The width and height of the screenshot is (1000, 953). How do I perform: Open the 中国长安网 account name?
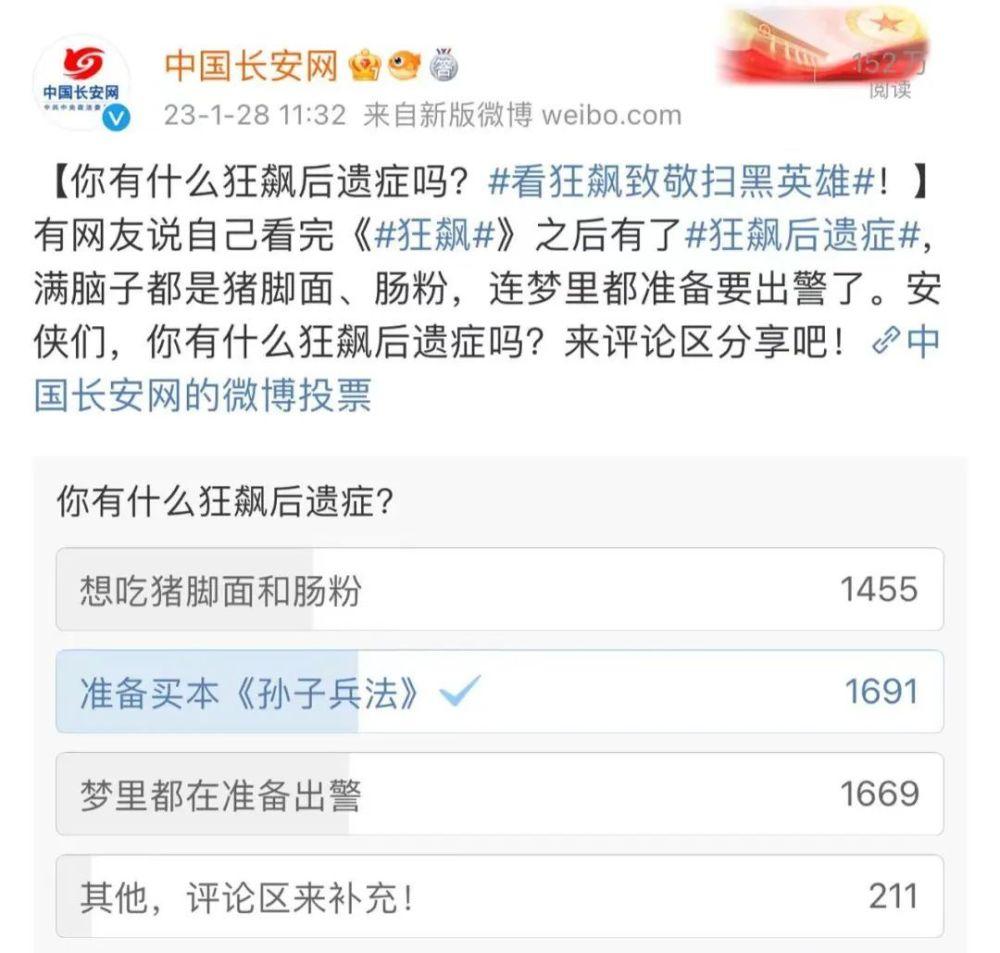tap(253, 65)
